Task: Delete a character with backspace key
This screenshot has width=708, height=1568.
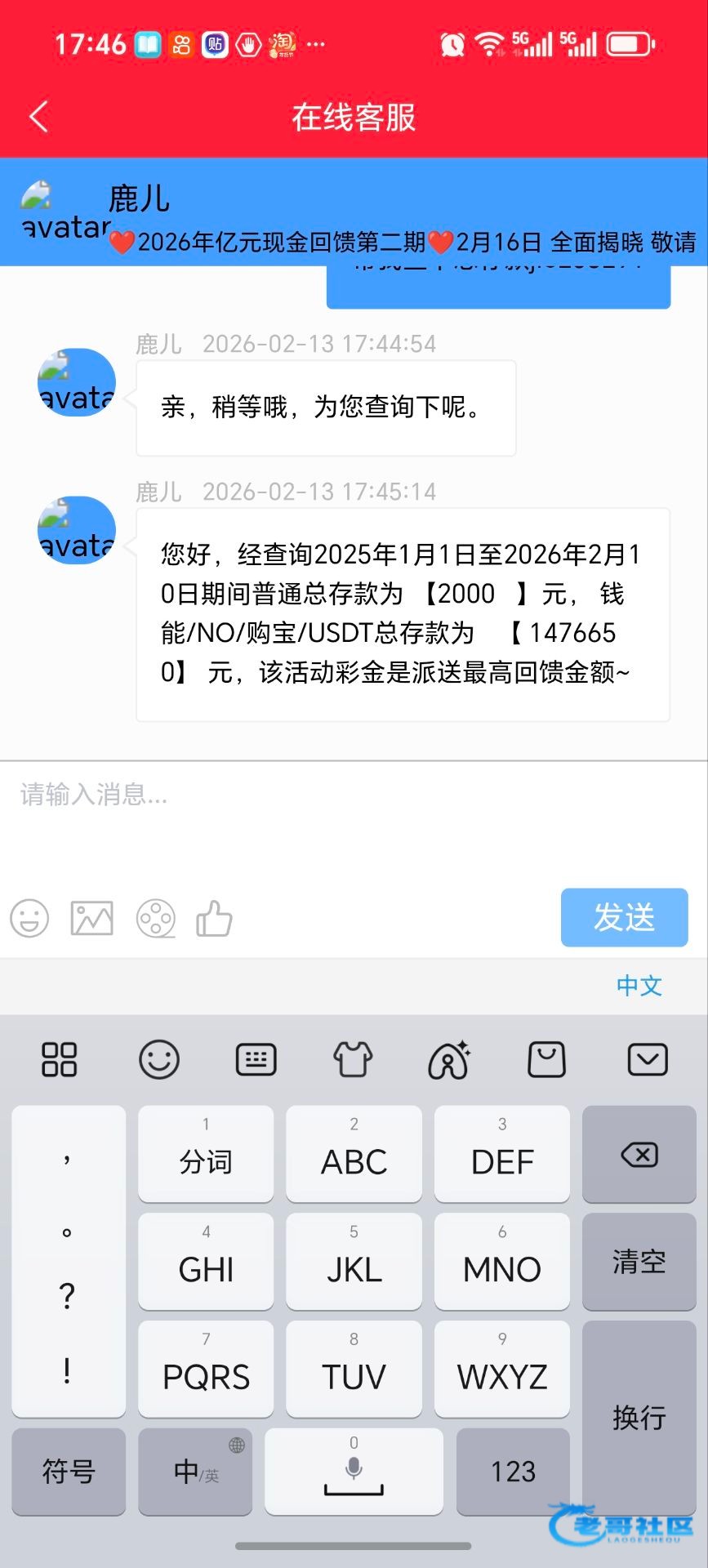Action: tap(639, 1154)
